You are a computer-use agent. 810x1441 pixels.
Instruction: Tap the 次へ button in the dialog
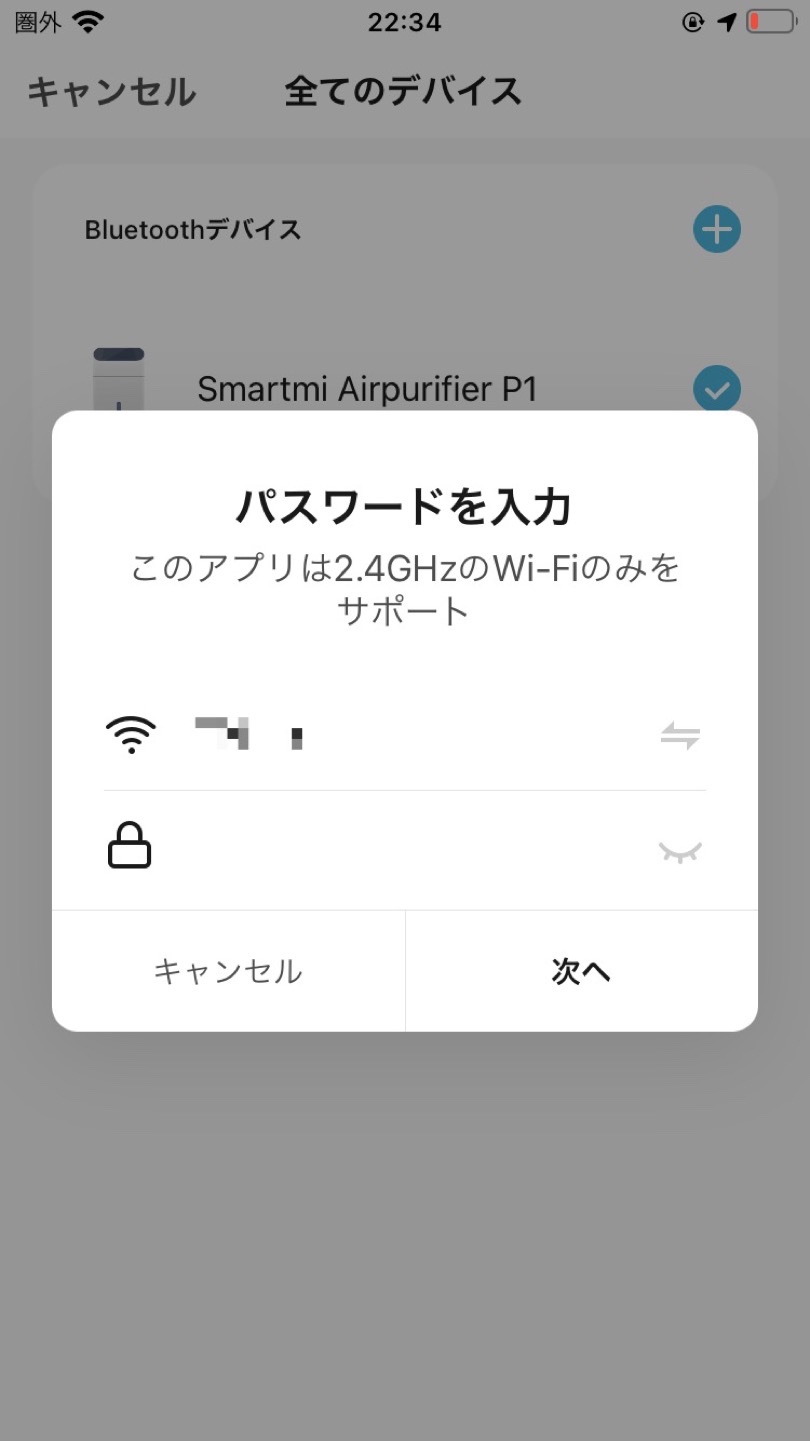581,971
